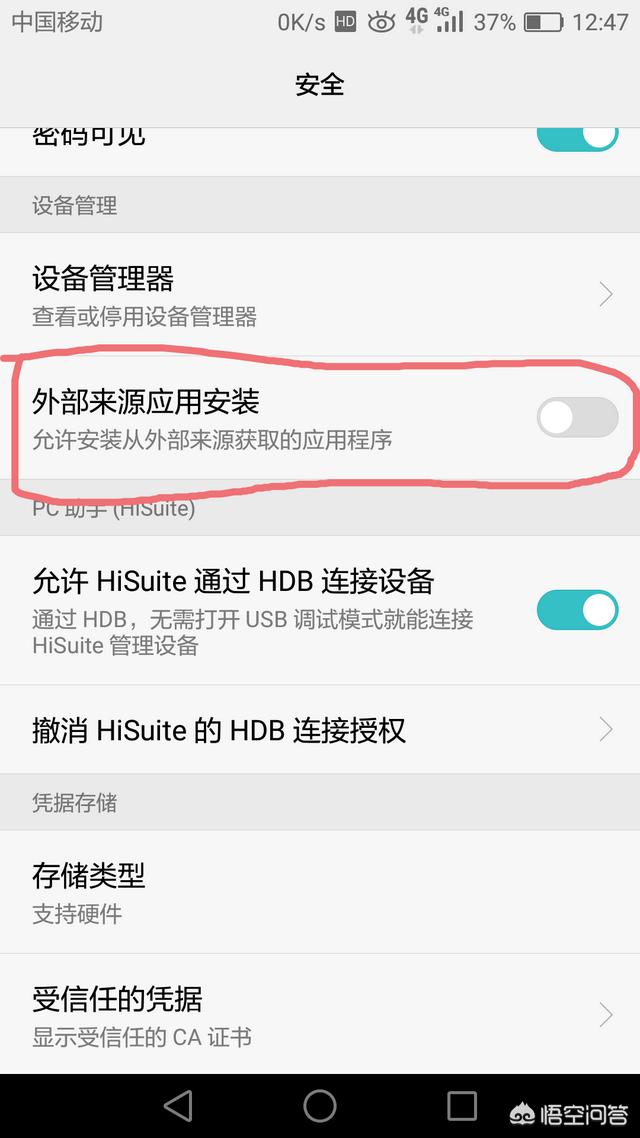Open 受信任的凭据 row
The height and width of the screenshot is (1138, 640).
pos(320,1015)
